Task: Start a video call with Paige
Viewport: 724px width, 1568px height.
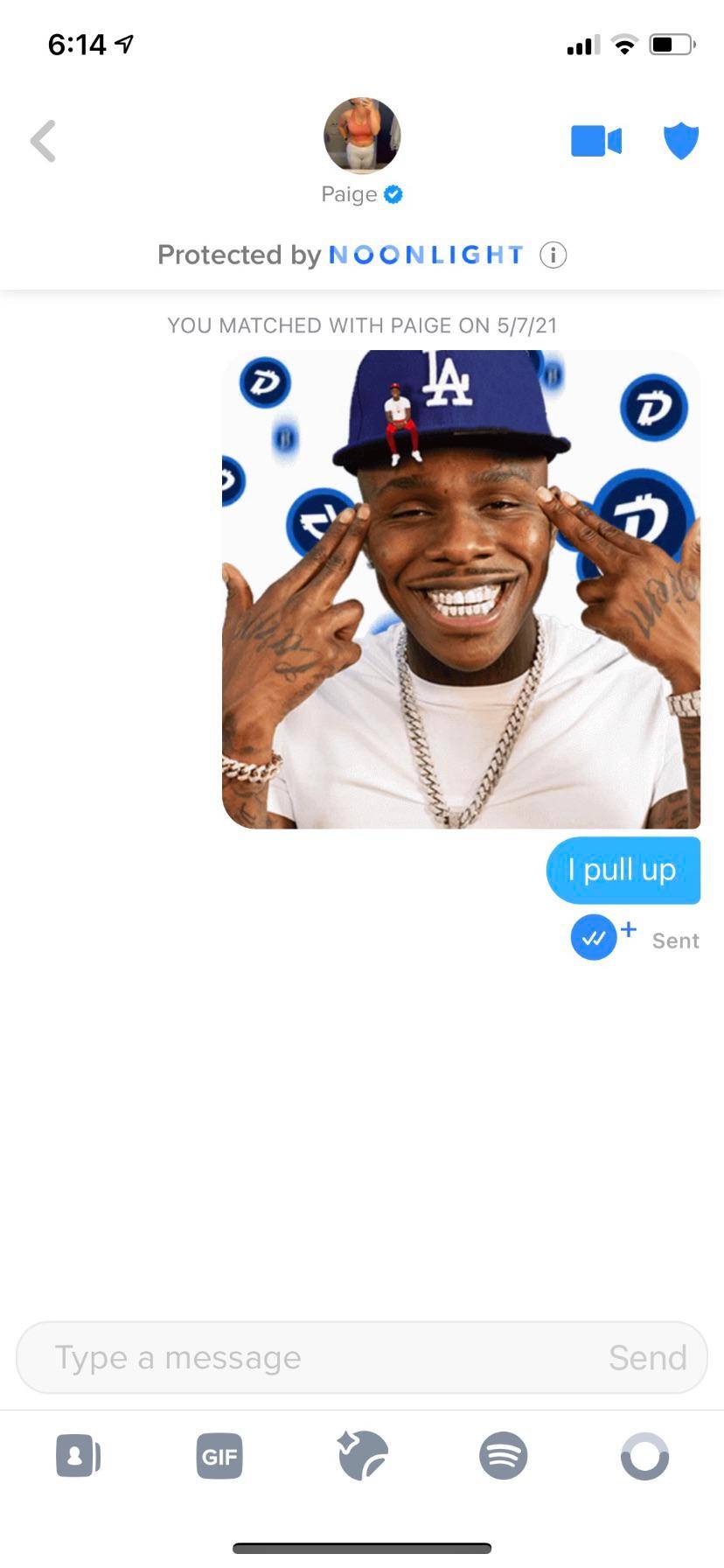Action: pos(596,141)
